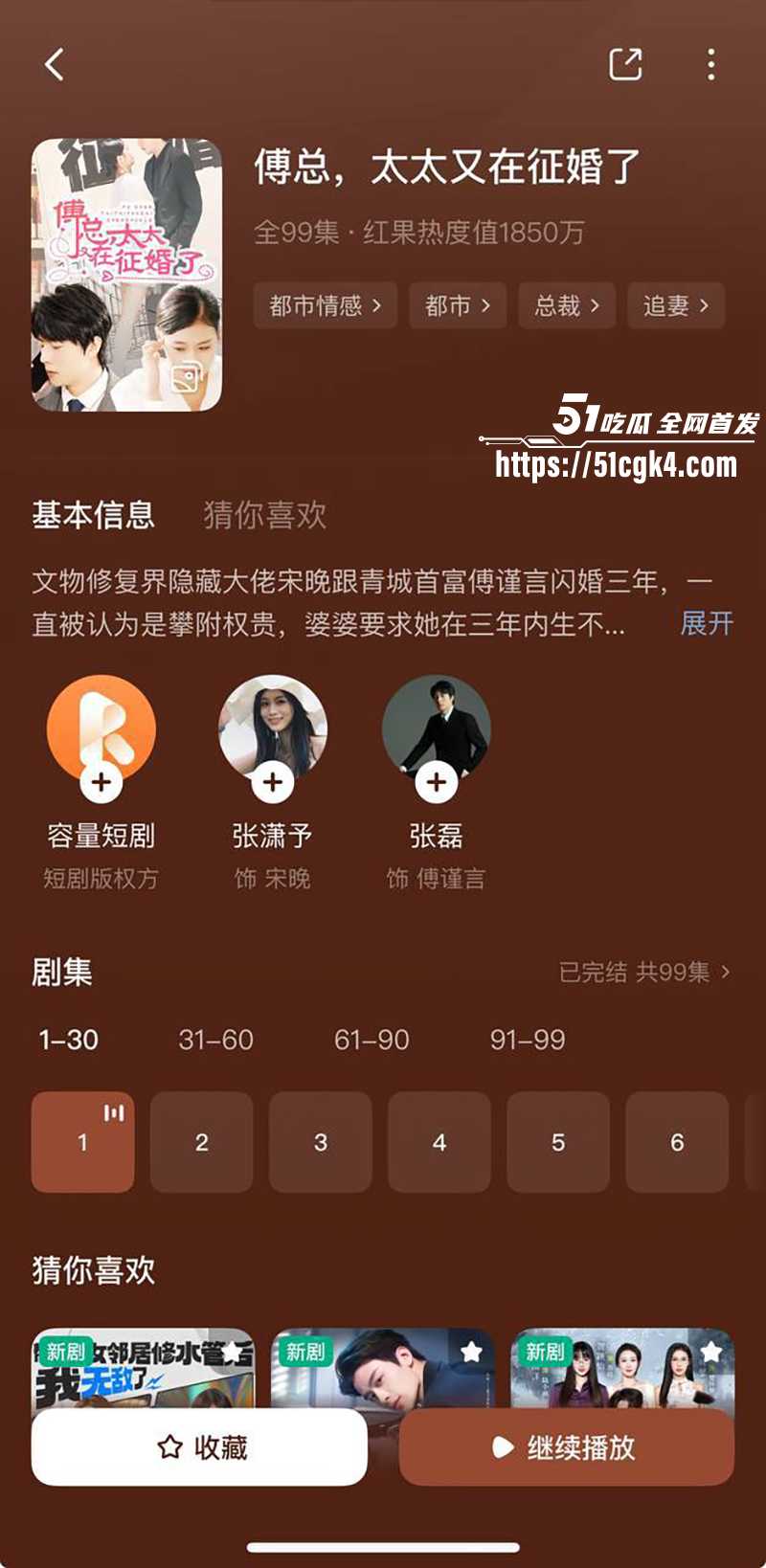The height and width of the screenshot is (1568, 766).
Task: Resume watching with 继续播放
Action: pyautogui.click(x=566, y=1447)
